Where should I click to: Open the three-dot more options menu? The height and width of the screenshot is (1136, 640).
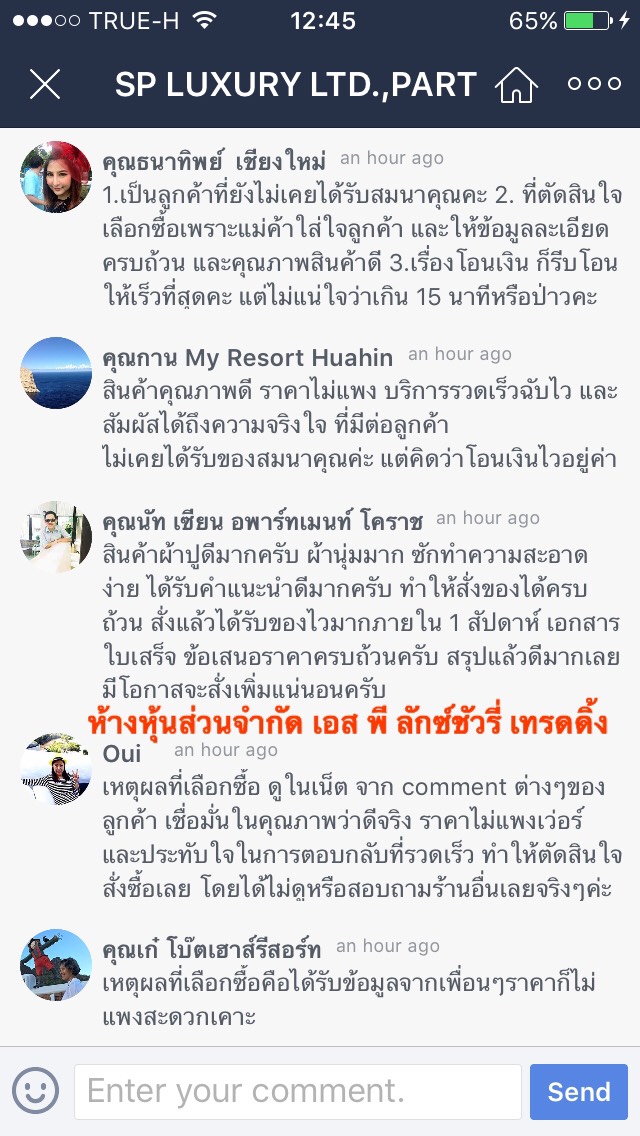coord(594,85)
